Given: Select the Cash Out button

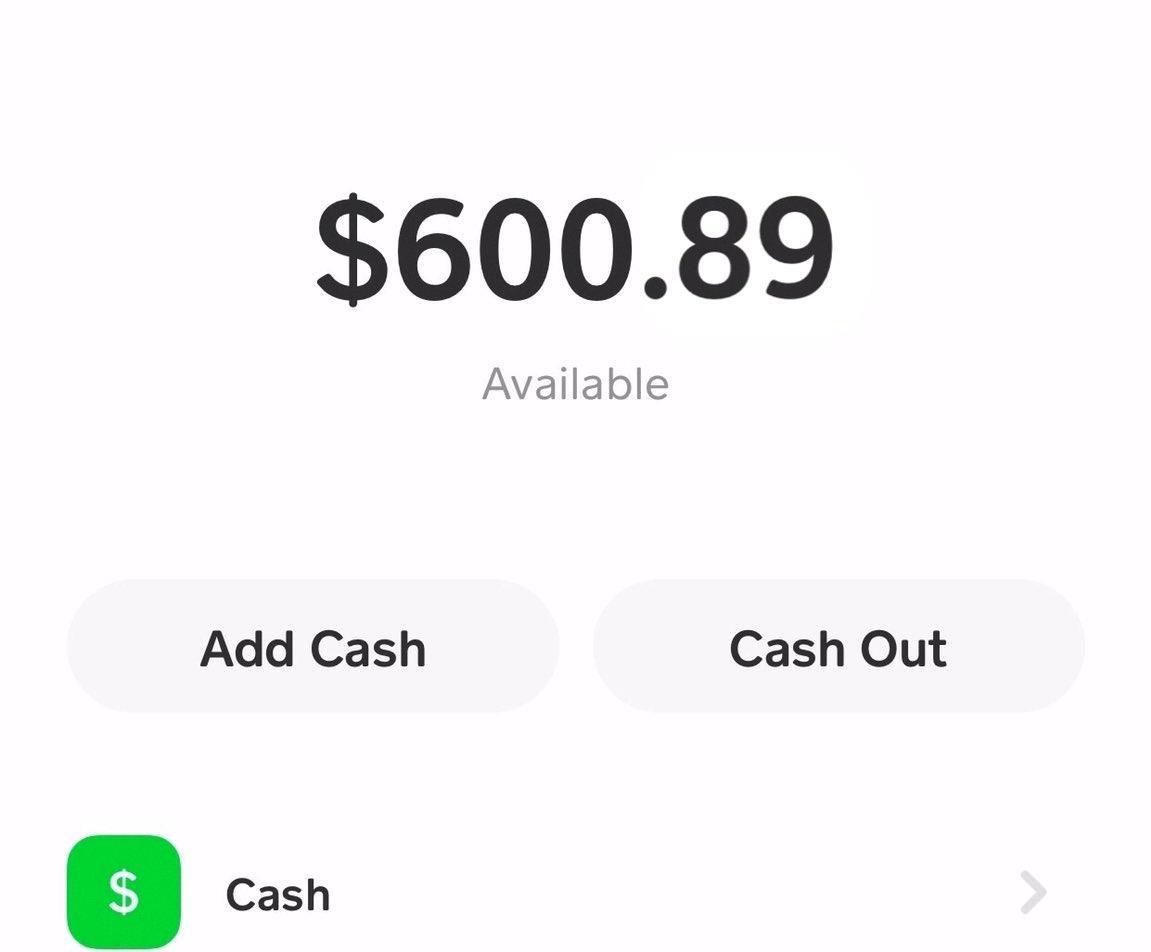Looking at the screenshot, I should pyautogui.click(x=838, y=648).
